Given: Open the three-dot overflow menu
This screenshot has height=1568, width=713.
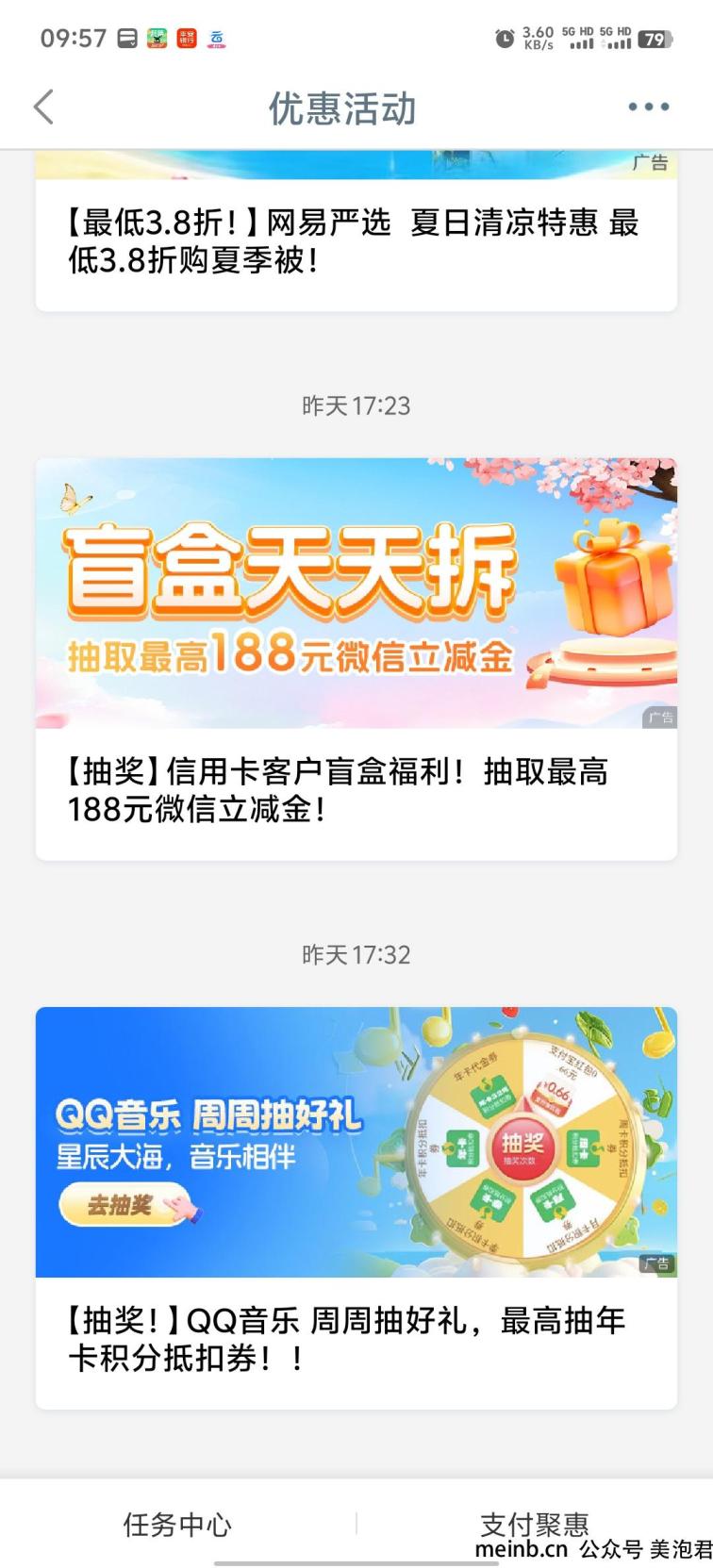Looking at the screenshot, I should click(648, 107).
